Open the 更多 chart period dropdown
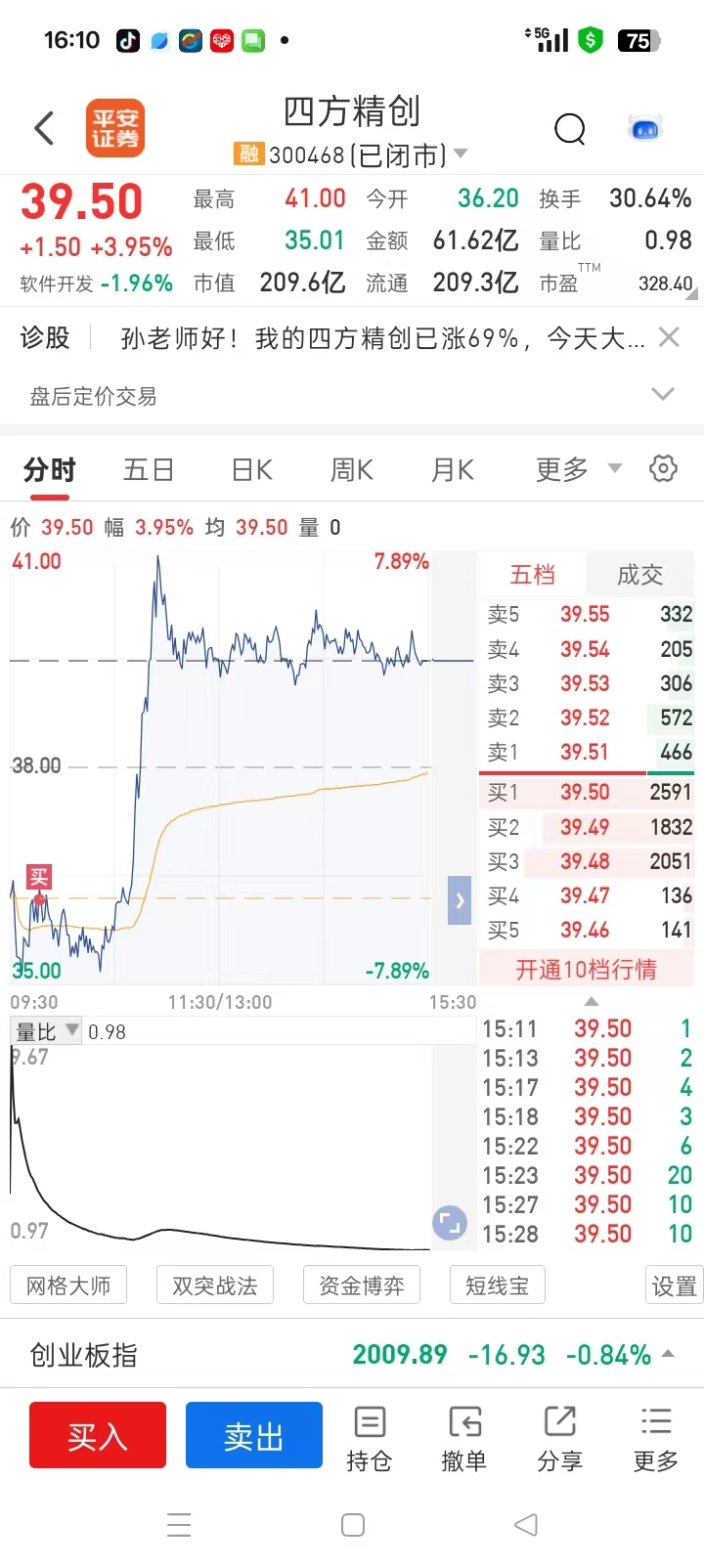Viewport: 704px width, 1568px height. [x=579, y=470]
